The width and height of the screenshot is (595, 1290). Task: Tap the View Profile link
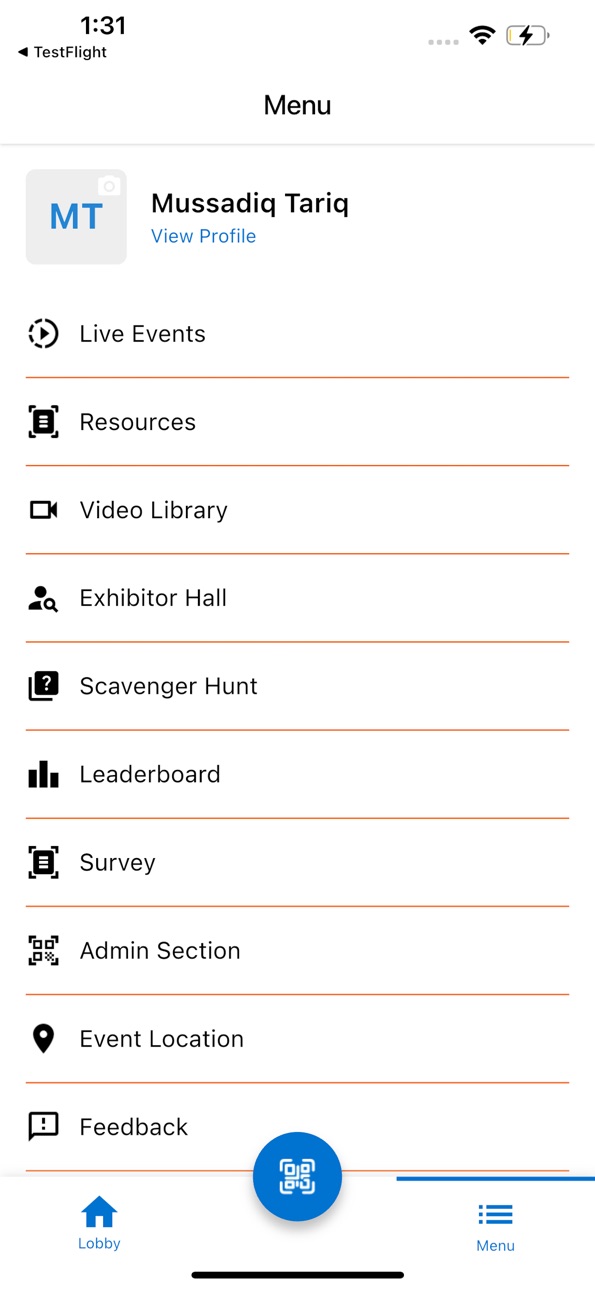pyautogui.click(x=203, y=236)
